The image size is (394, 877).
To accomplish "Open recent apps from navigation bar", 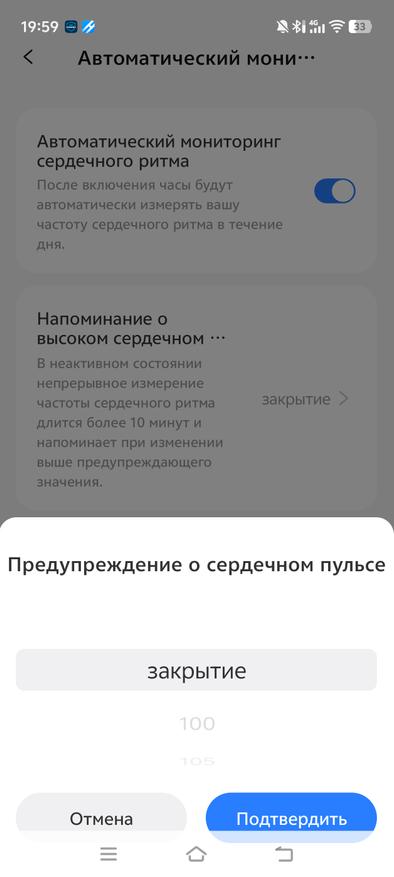I will point(108,854).
